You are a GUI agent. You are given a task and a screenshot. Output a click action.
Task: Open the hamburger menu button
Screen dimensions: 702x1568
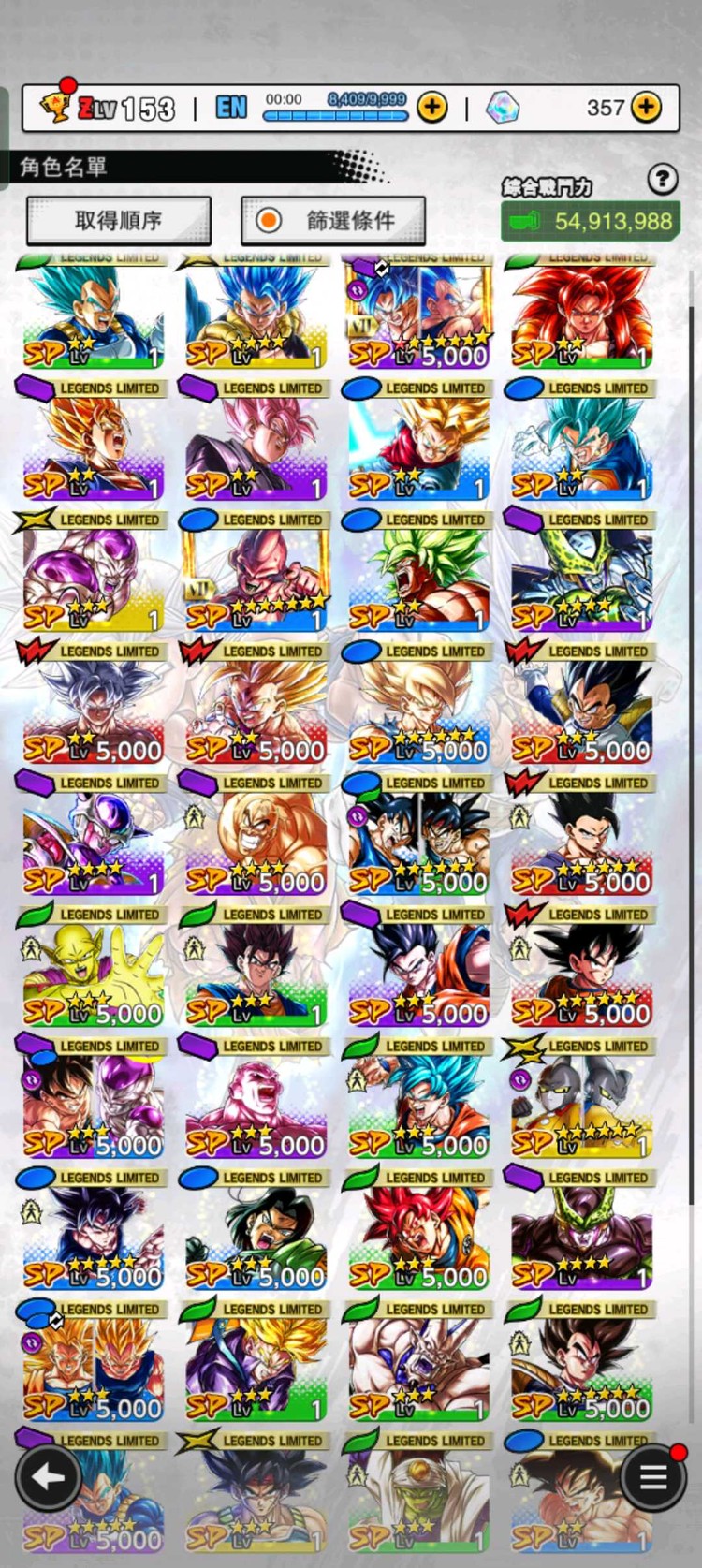pos(652,1478)
